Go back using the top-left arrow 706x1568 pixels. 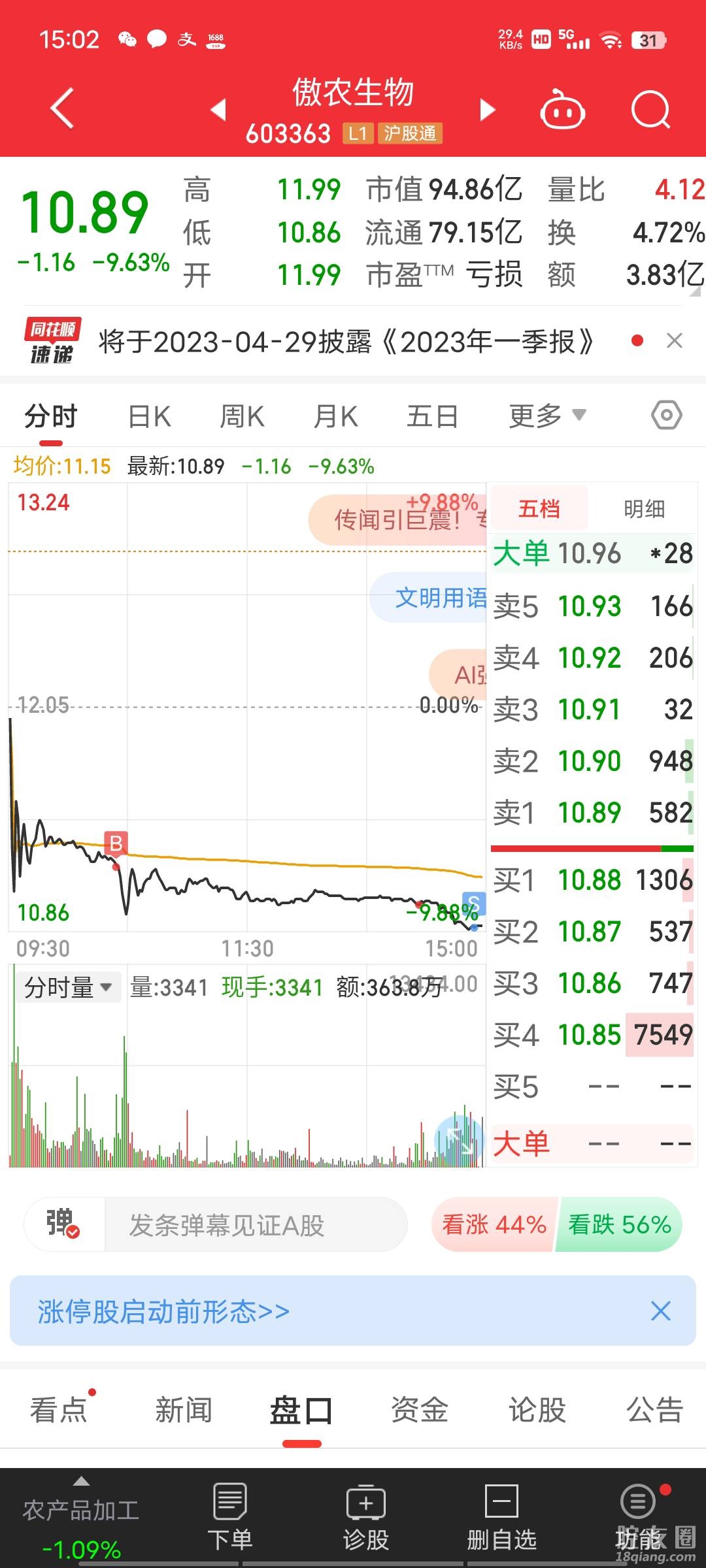62,108
